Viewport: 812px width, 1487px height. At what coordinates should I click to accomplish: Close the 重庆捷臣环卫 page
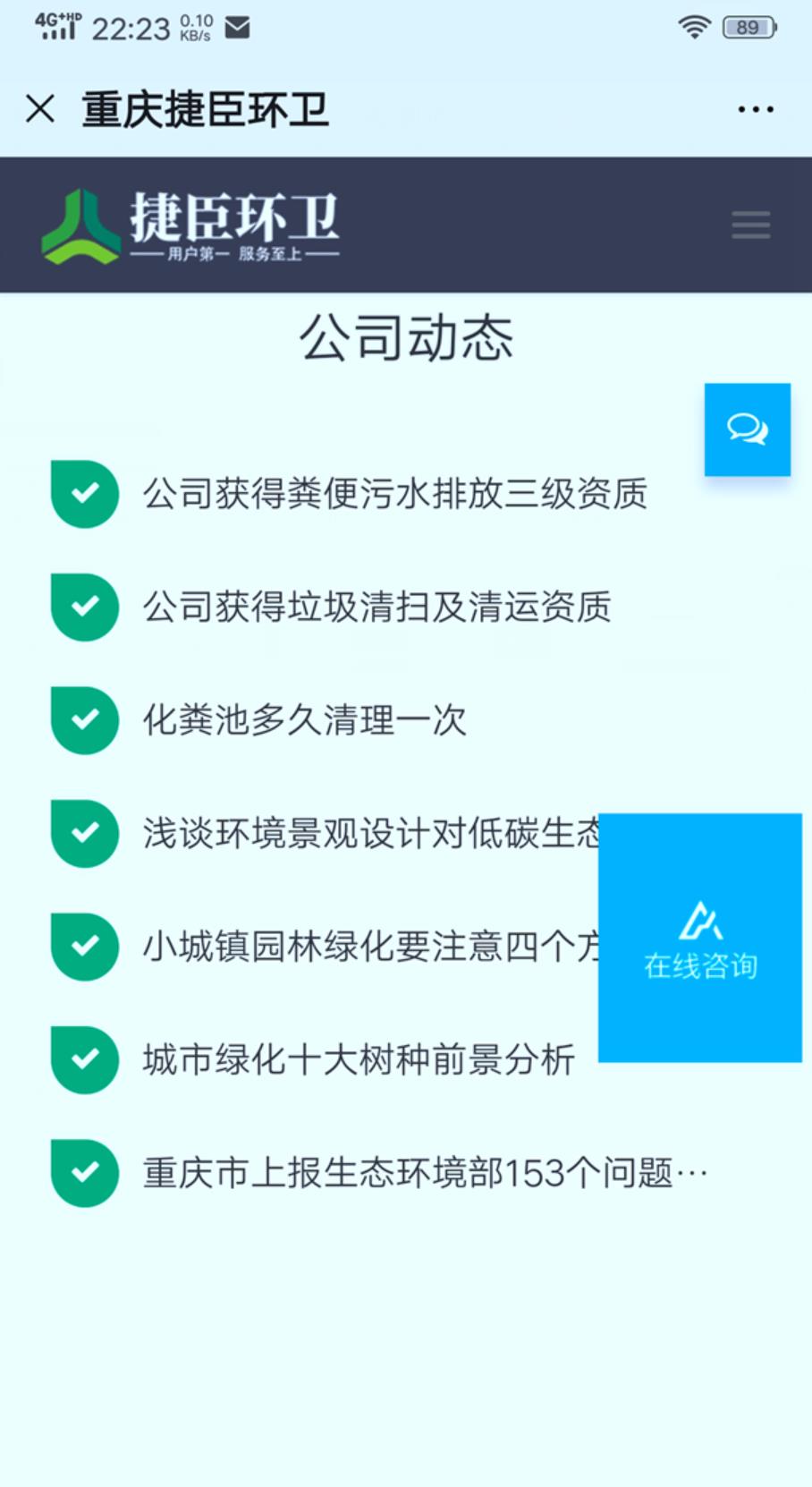[x=40, y=109]
